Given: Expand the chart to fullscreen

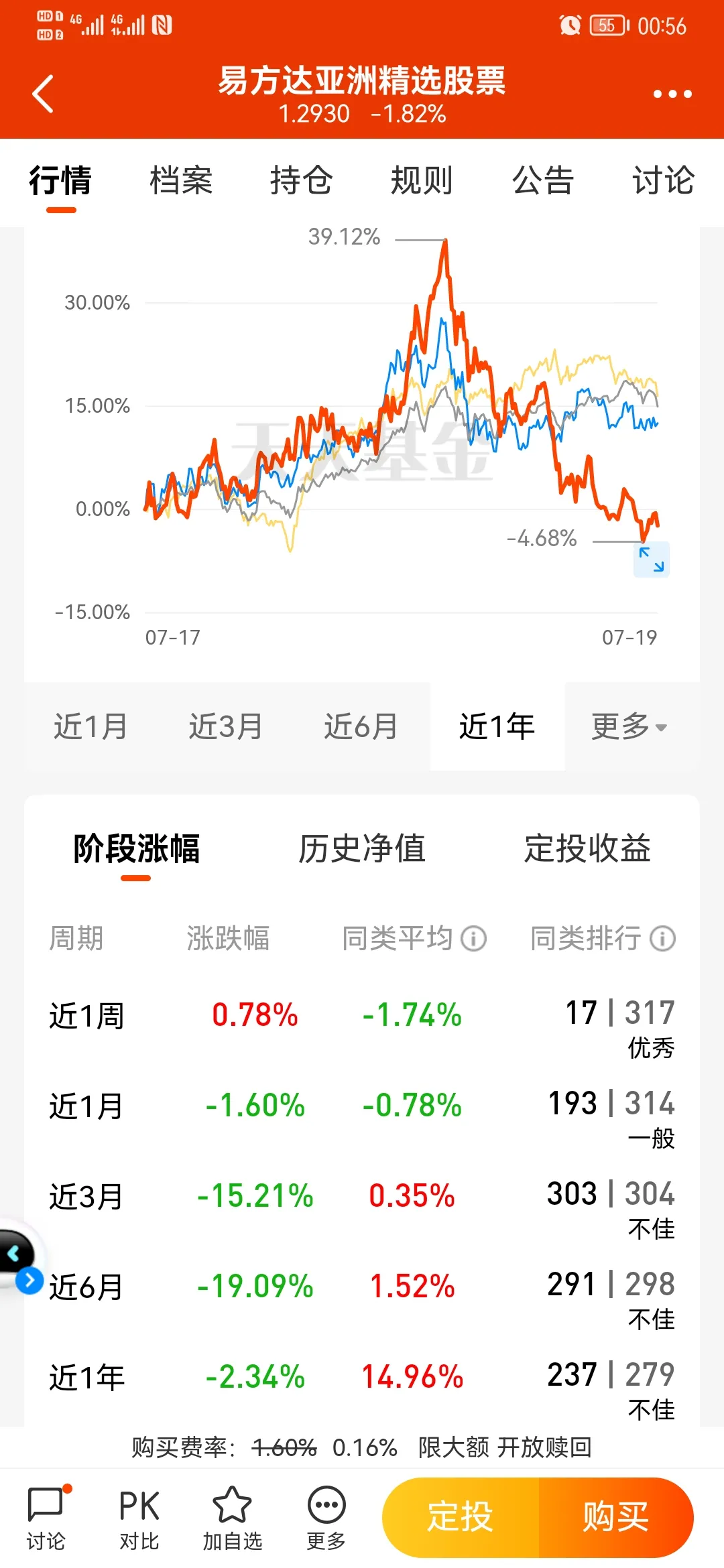Looking at the screenshot, I should pyautogui.click(x=651, y=560).
